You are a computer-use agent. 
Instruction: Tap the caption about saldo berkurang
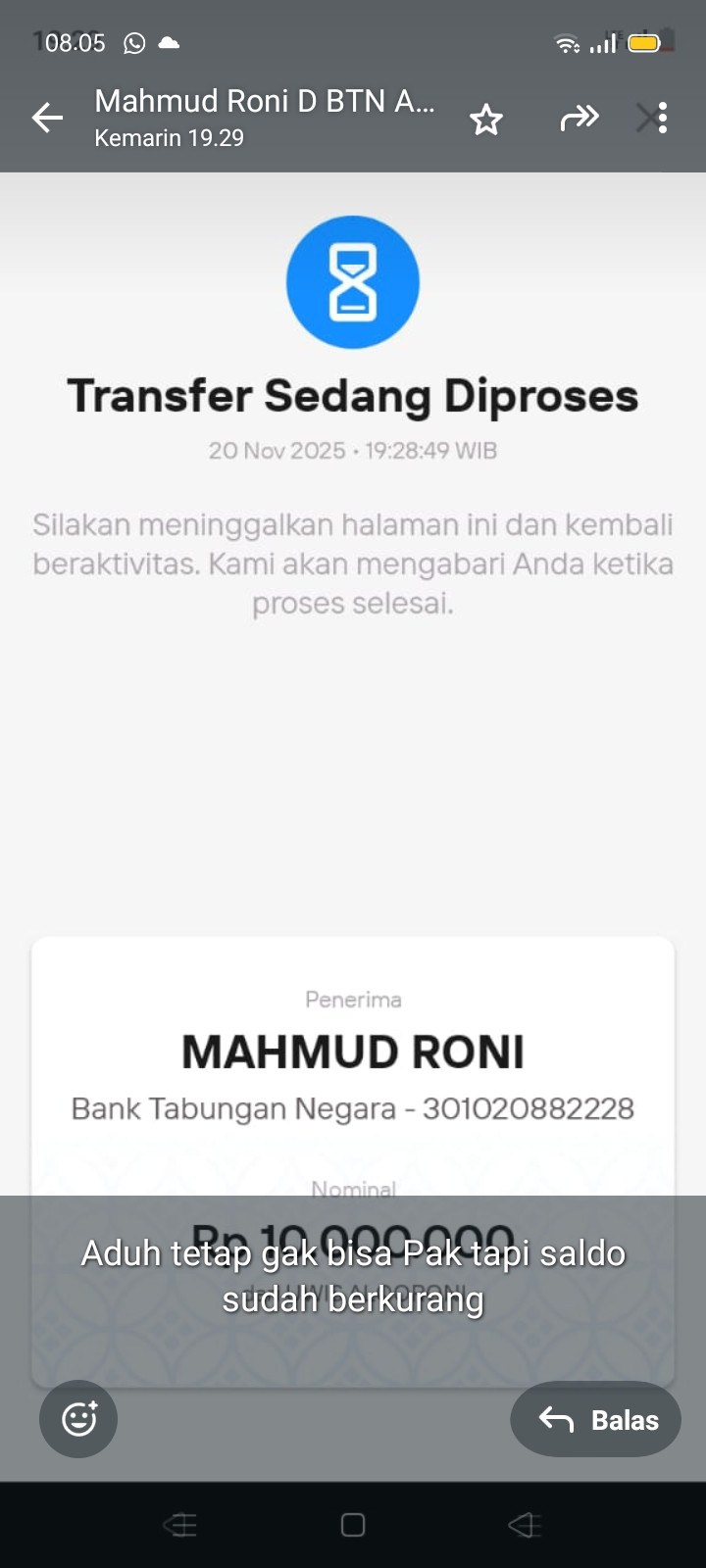(353, 1274)
